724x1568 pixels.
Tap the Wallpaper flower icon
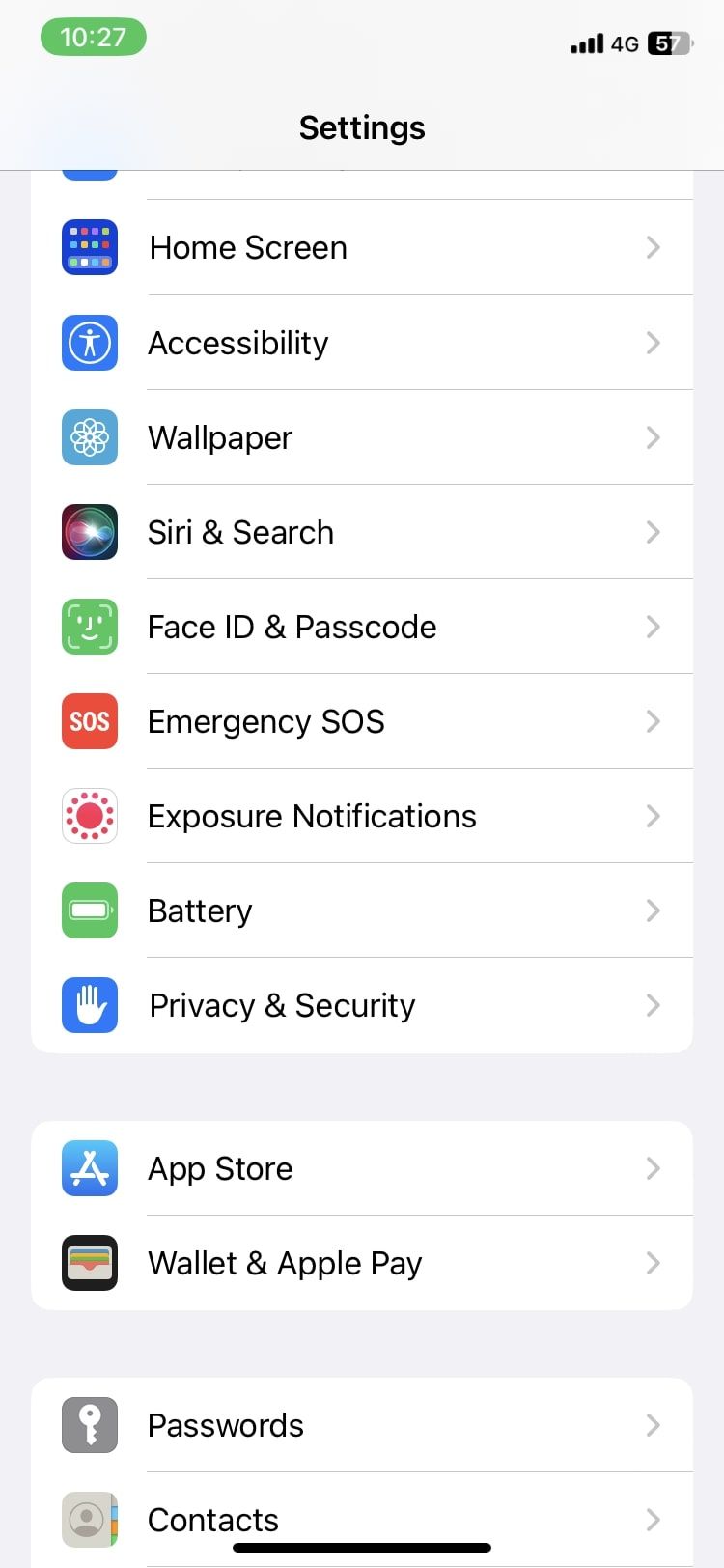(89, 436)
